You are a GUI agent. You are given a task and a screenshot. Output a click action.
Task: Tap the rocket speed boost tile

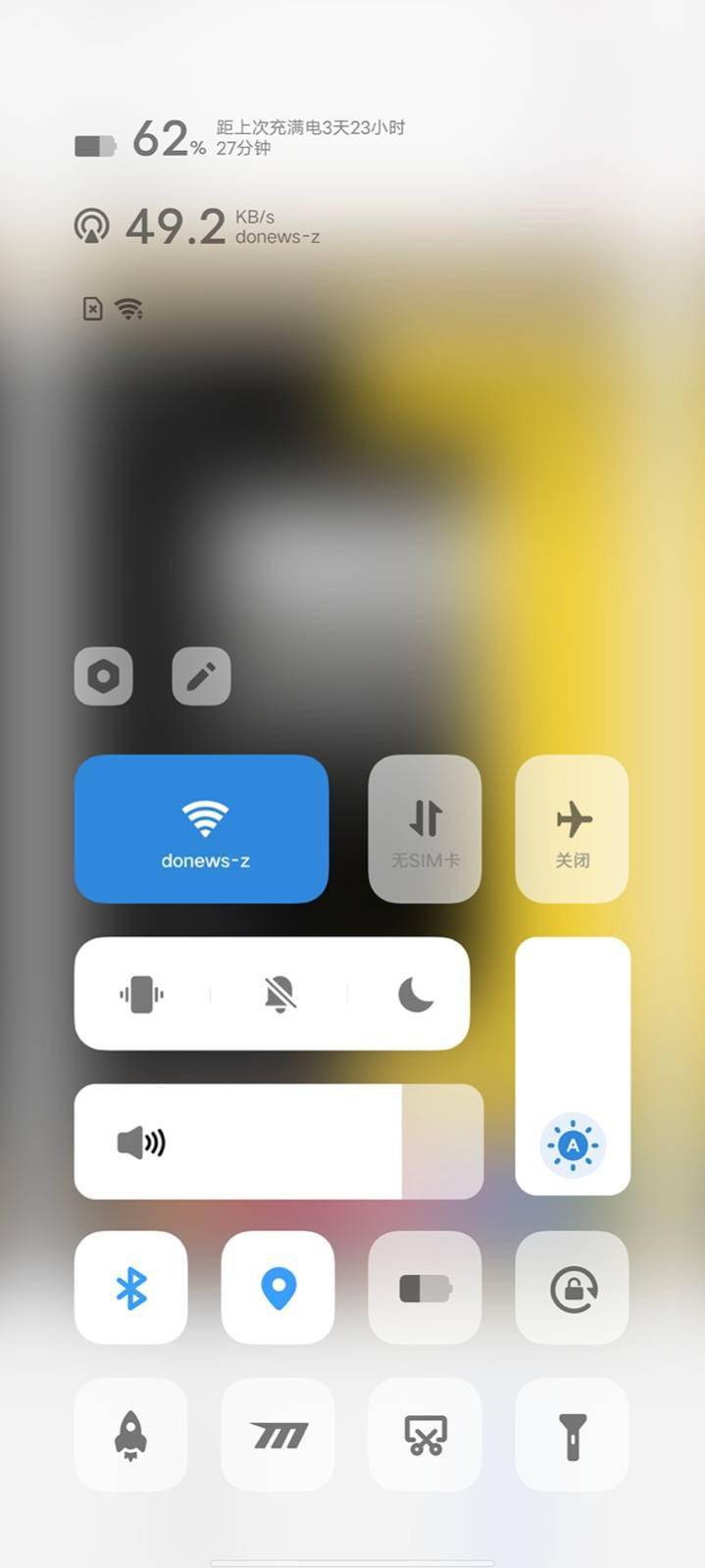[130, 1435]
